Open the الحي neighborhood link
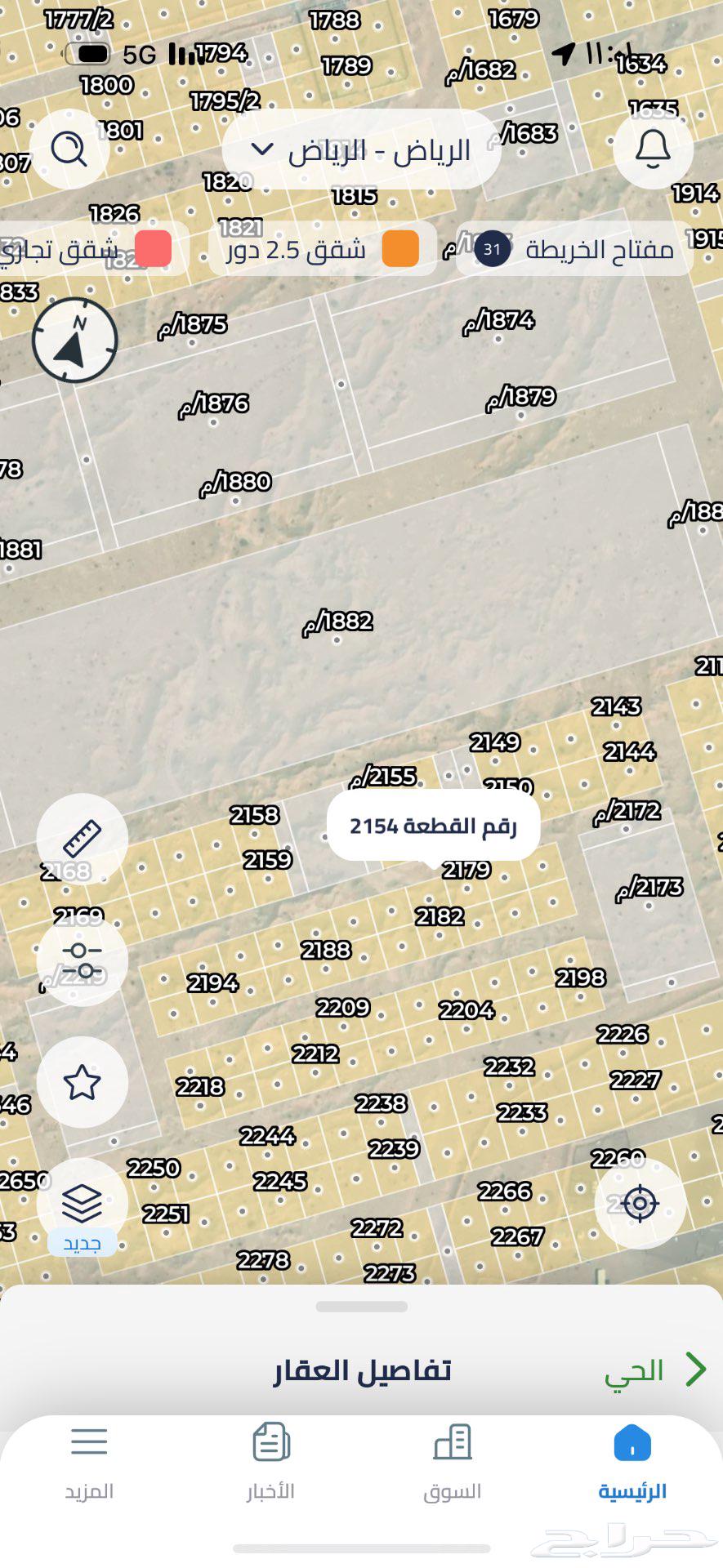The image size is (723, 1568). click(x=654, y=1370)
